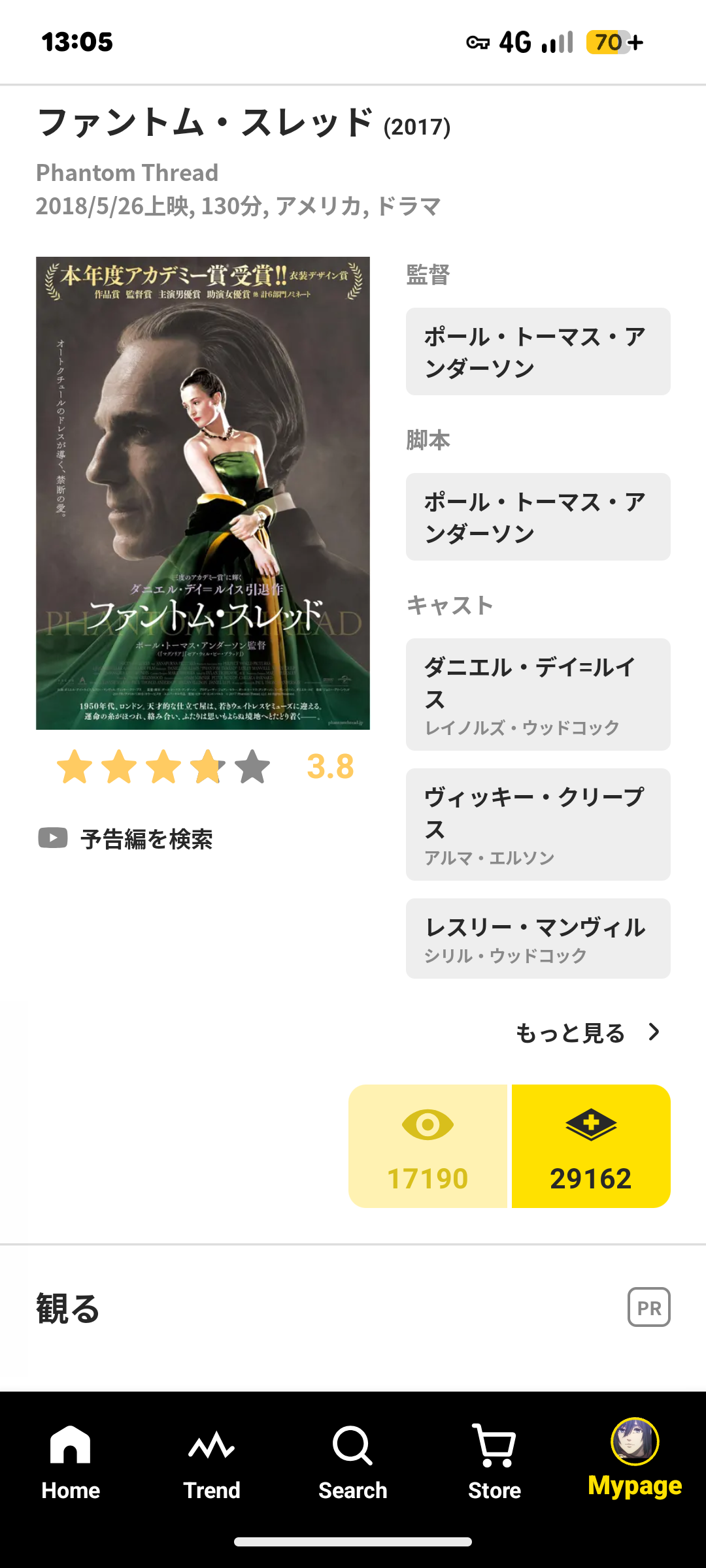
Task: Add the film to watchlist via 29162 button
Action: 591,1146
